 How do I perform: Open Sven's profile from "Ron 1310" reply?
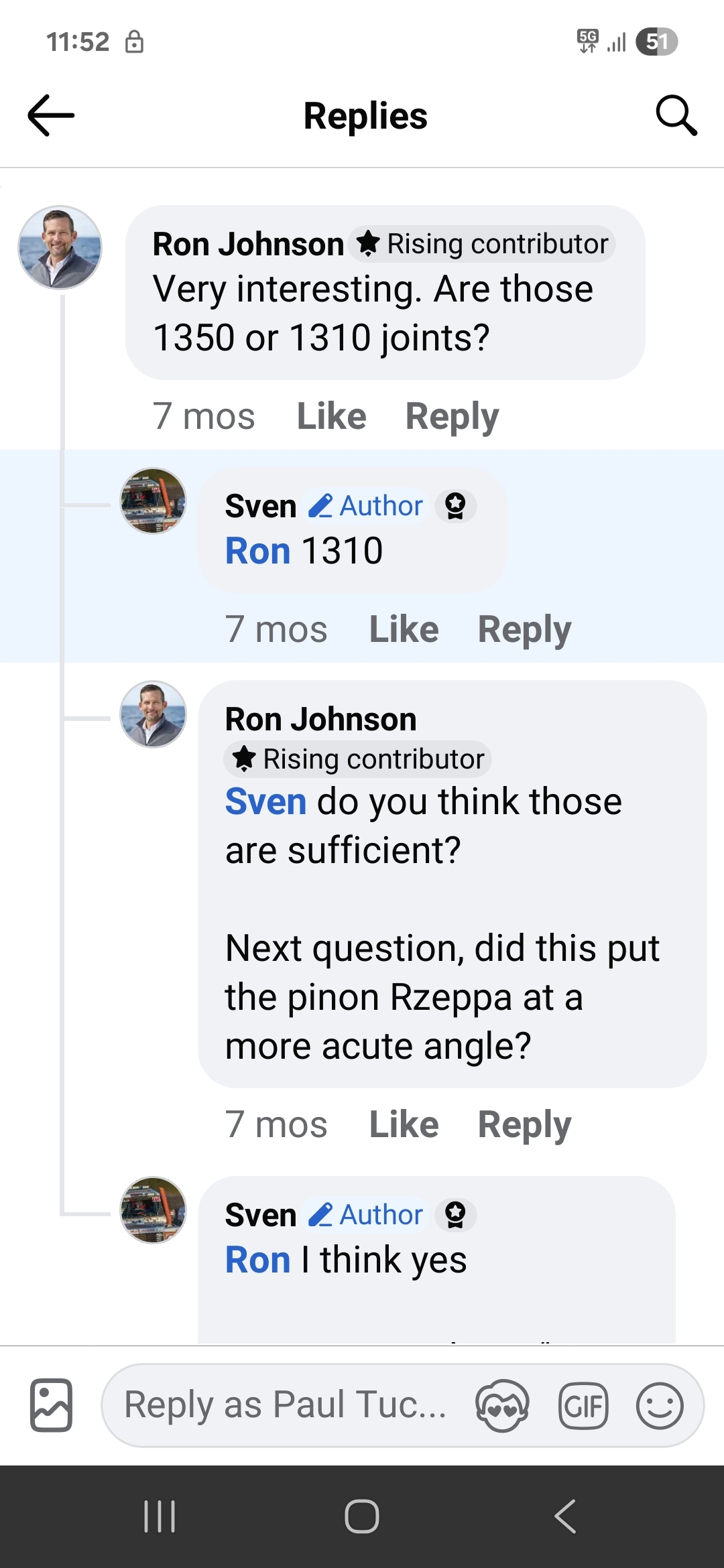(154, 501)
